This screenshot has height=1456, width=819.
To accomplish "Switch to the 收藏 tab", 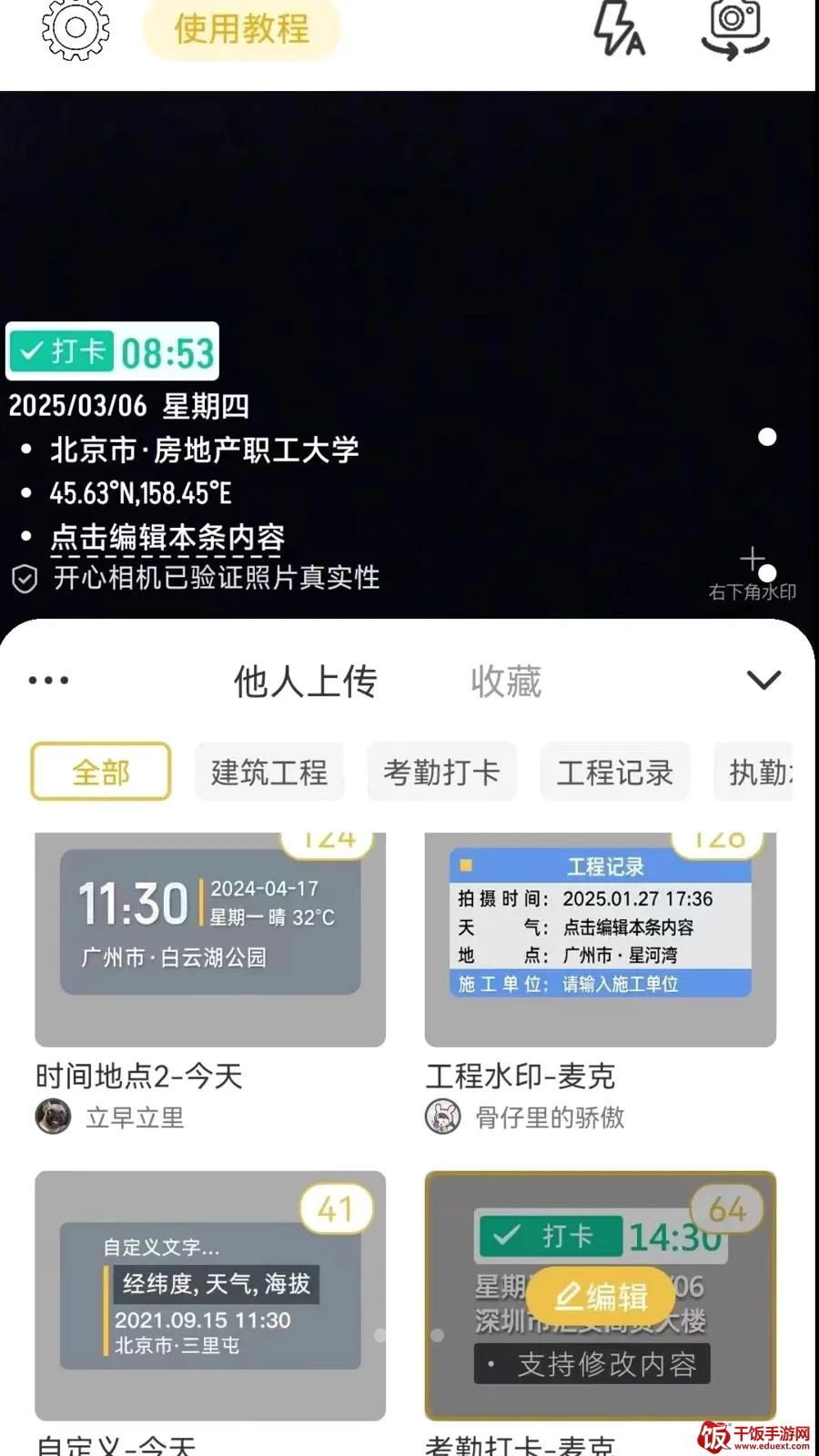I will (x=506, y=681).
